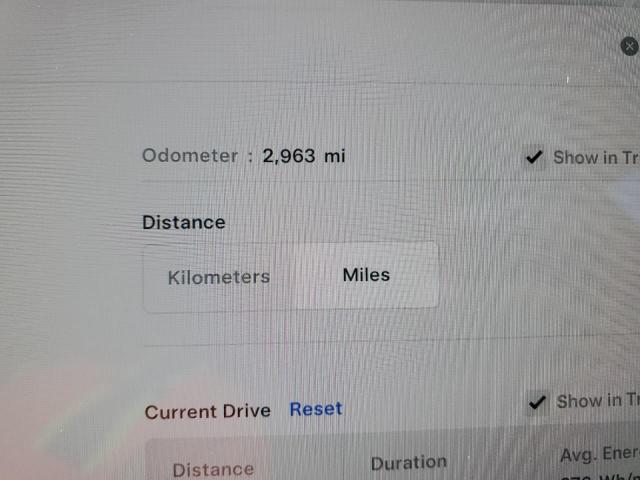Close the trips settings panel
The height and width of the screenshot is (480, 640).
(629, 46)
